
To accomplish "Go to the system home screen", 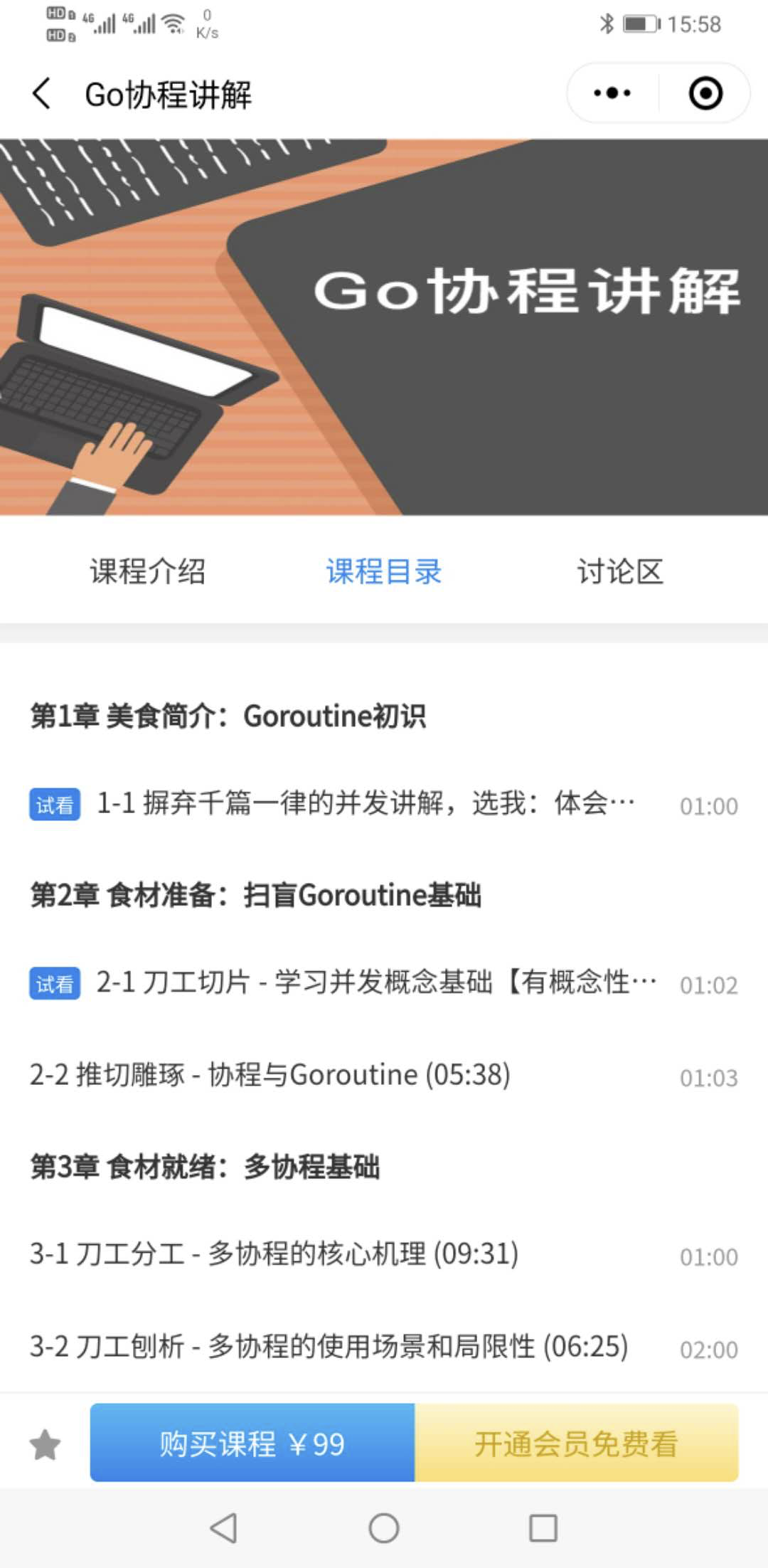I will pos(384,1527).
